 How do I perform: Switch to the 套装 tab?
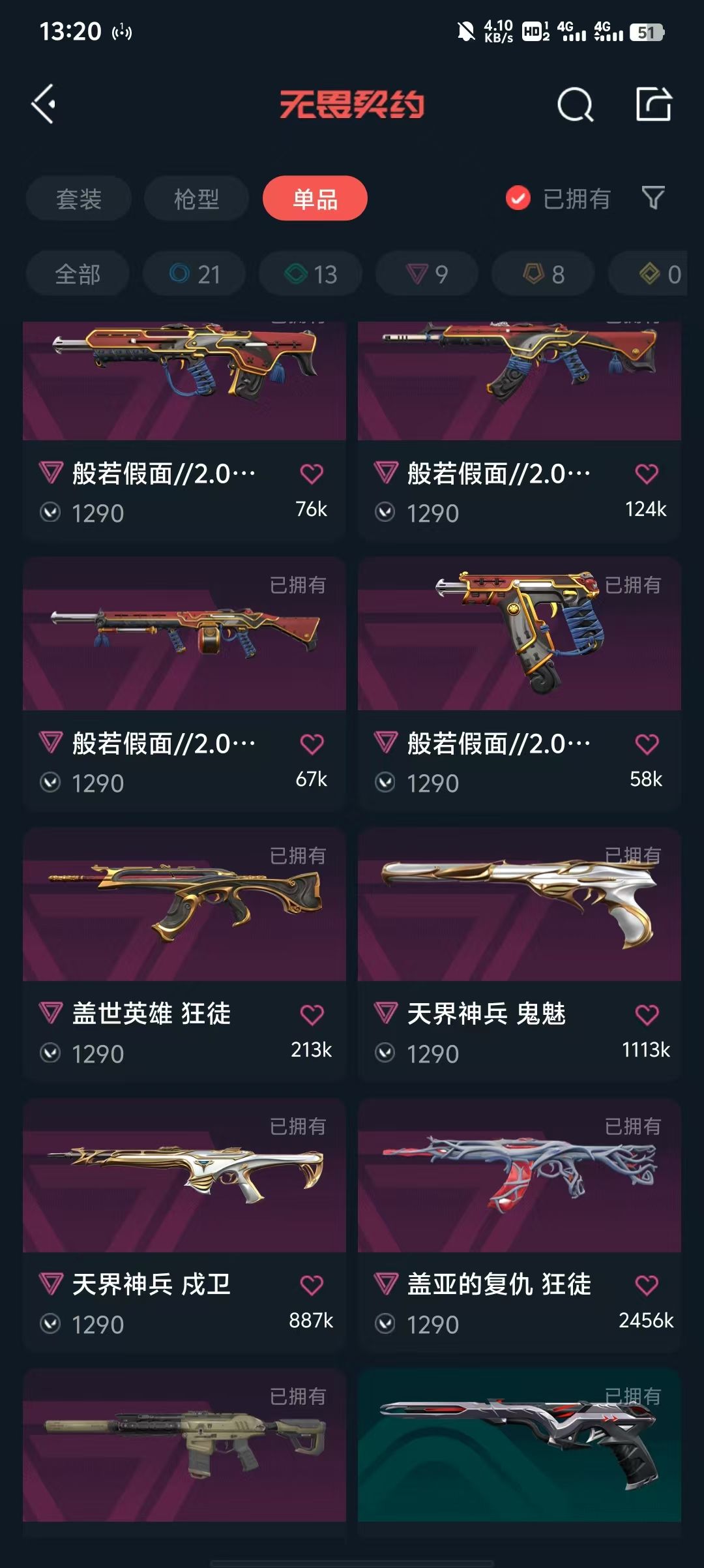tap(79, 198)
